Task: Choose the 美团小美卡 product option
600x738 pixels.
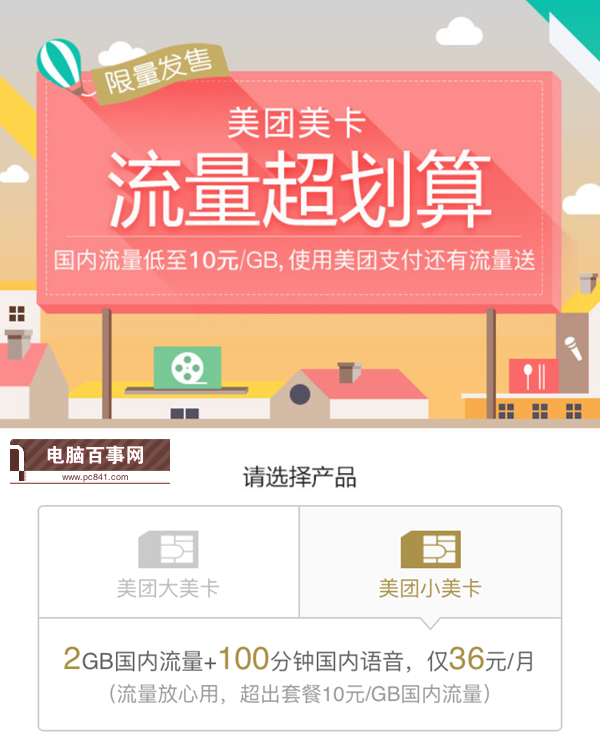Action: [x=430, y=563]
